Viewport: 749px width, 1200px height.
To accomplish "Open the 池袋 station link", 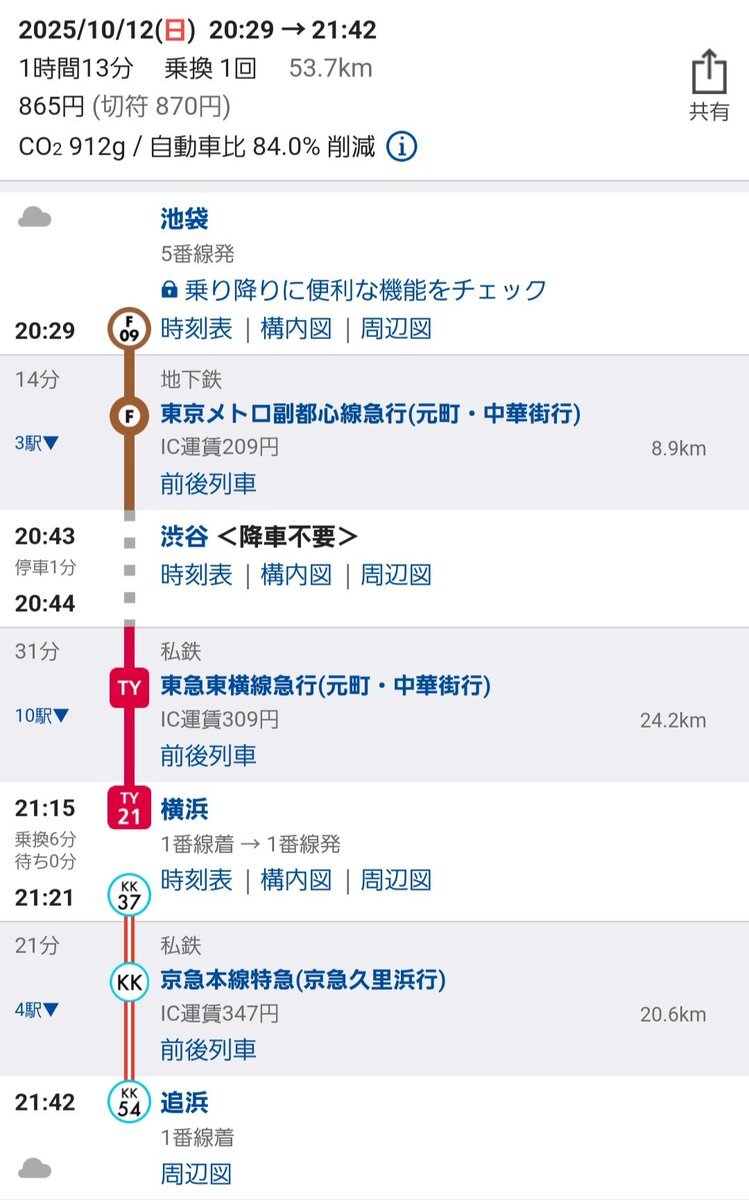I will tap(184, 218).
